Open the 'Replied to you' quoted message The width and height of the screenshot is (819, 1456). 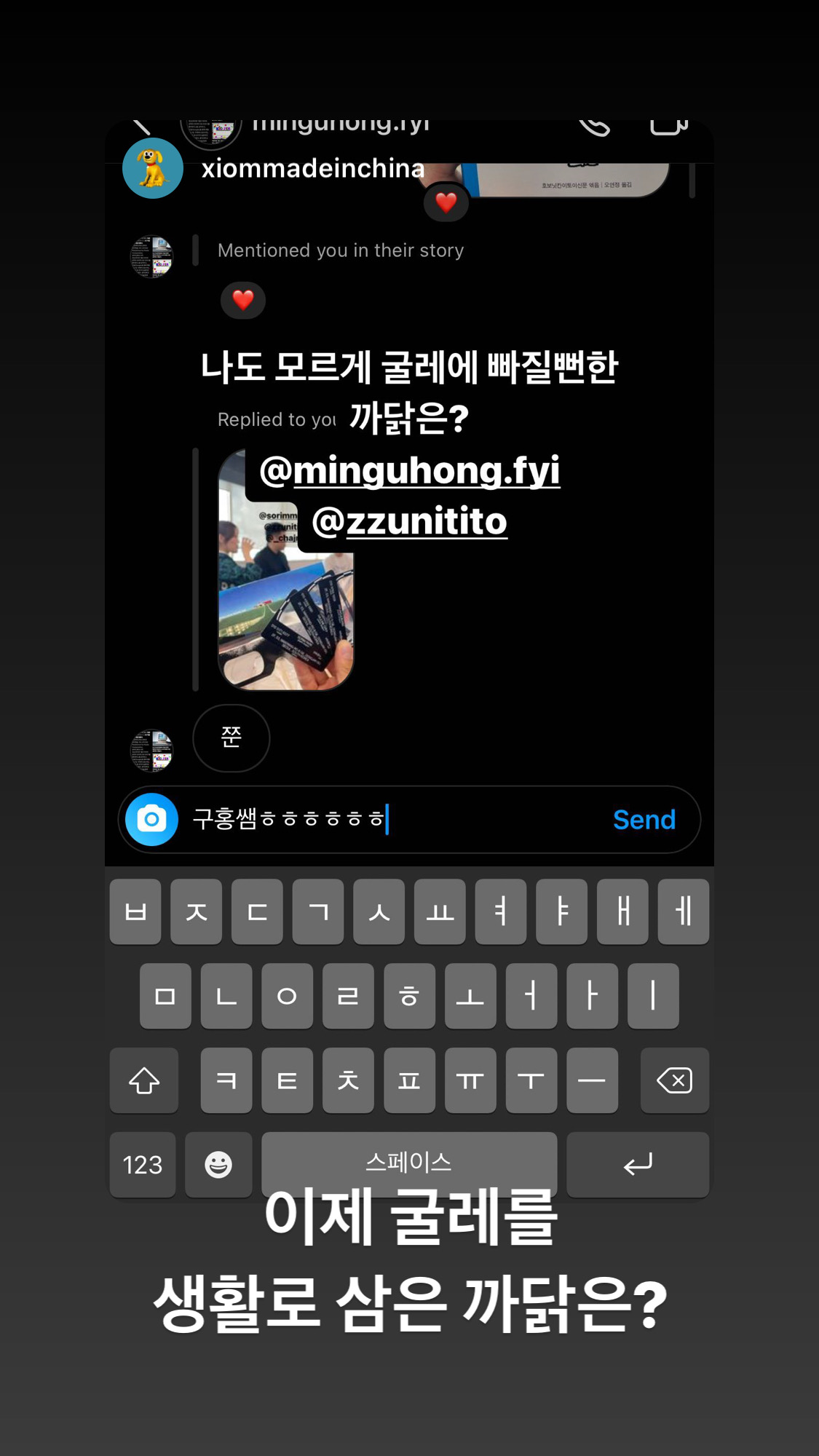pyautogui.click(x=277, y=419)
